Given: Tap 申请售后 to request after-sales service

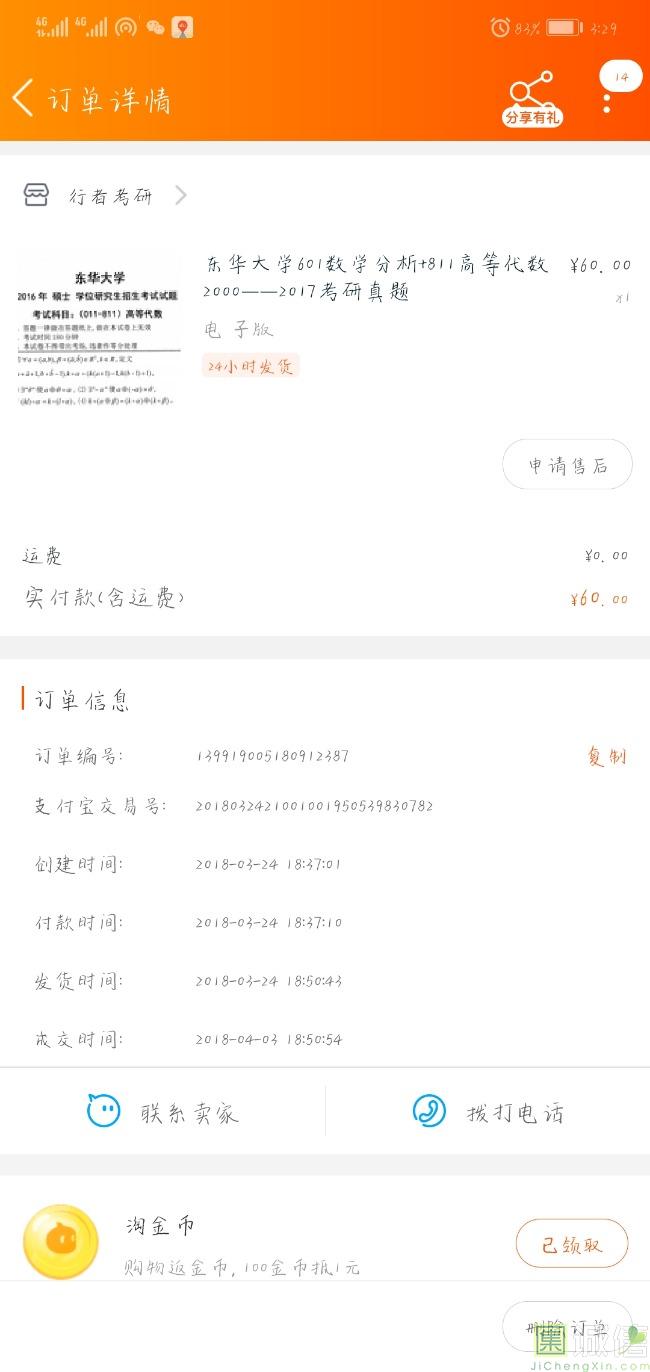Looking at the screenshot, I should click(567, 465).
